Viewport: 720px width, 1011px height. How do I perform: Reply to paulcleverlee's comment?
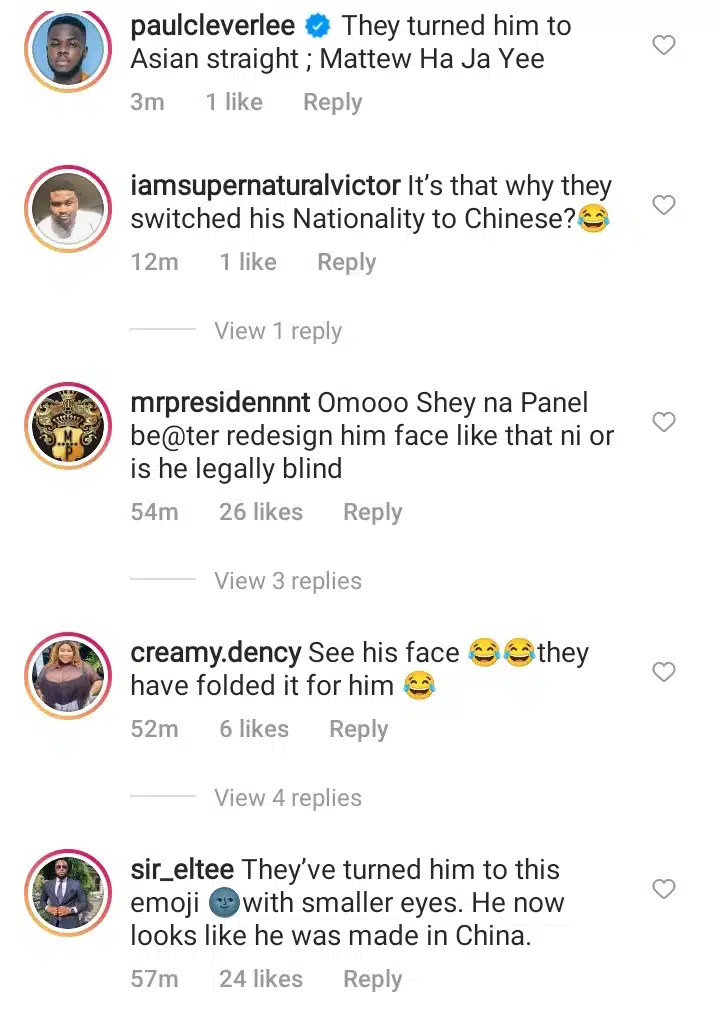click(x=333, y=102)
